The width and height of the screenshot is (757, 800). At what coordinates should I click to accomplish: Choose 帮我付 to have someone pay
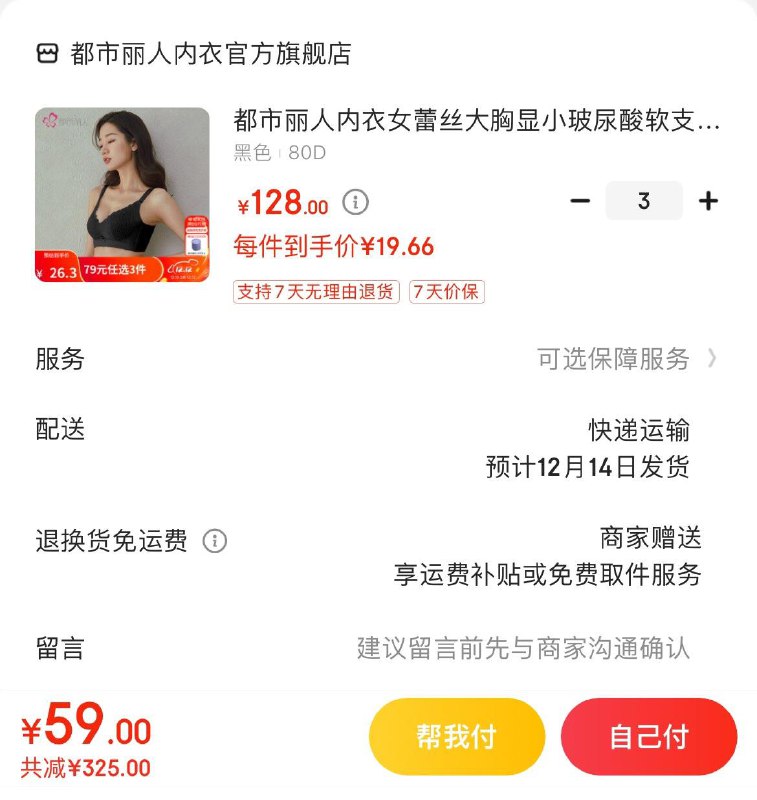pyautogui.click(x=457, y=737)
